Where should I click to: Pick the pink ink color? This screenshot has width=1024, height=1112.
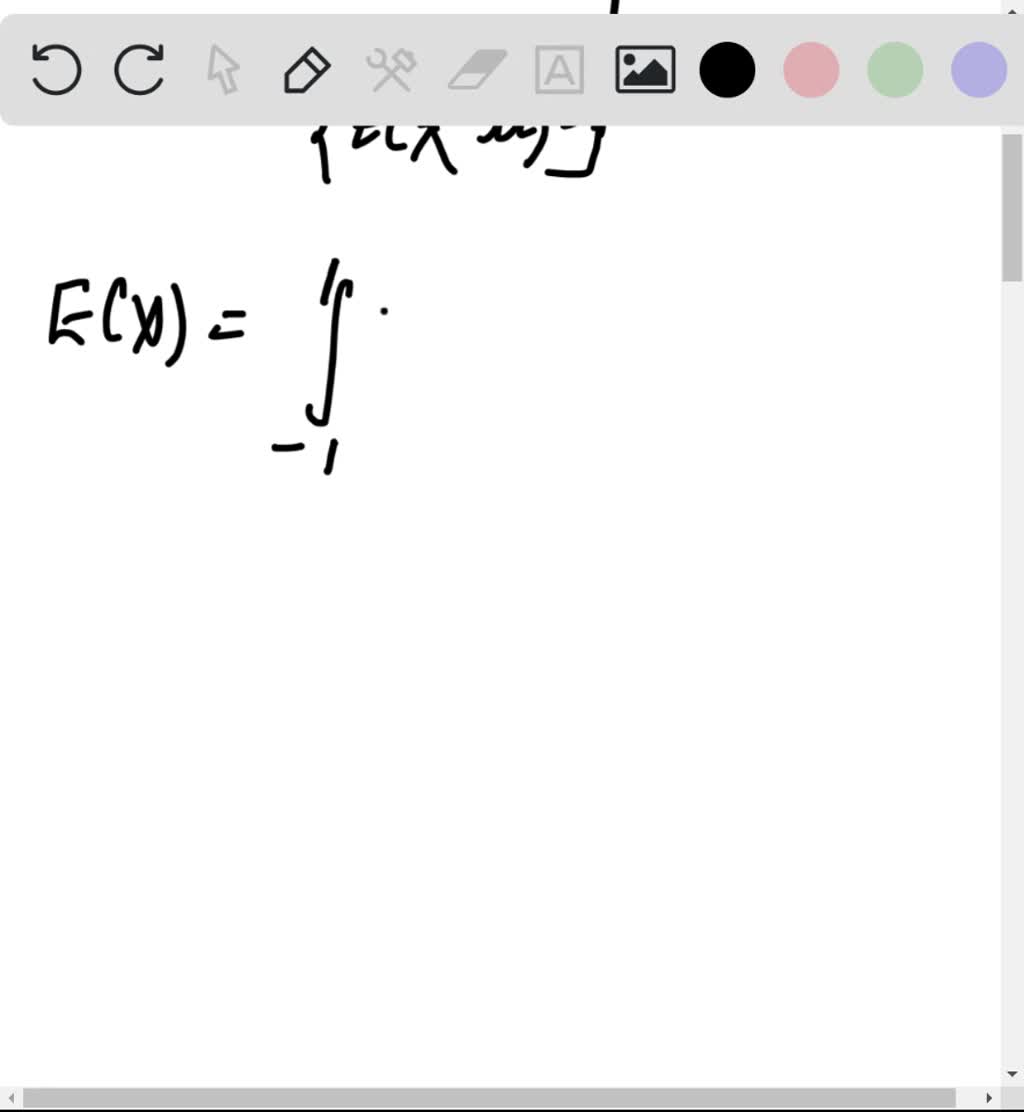[811, 70]
